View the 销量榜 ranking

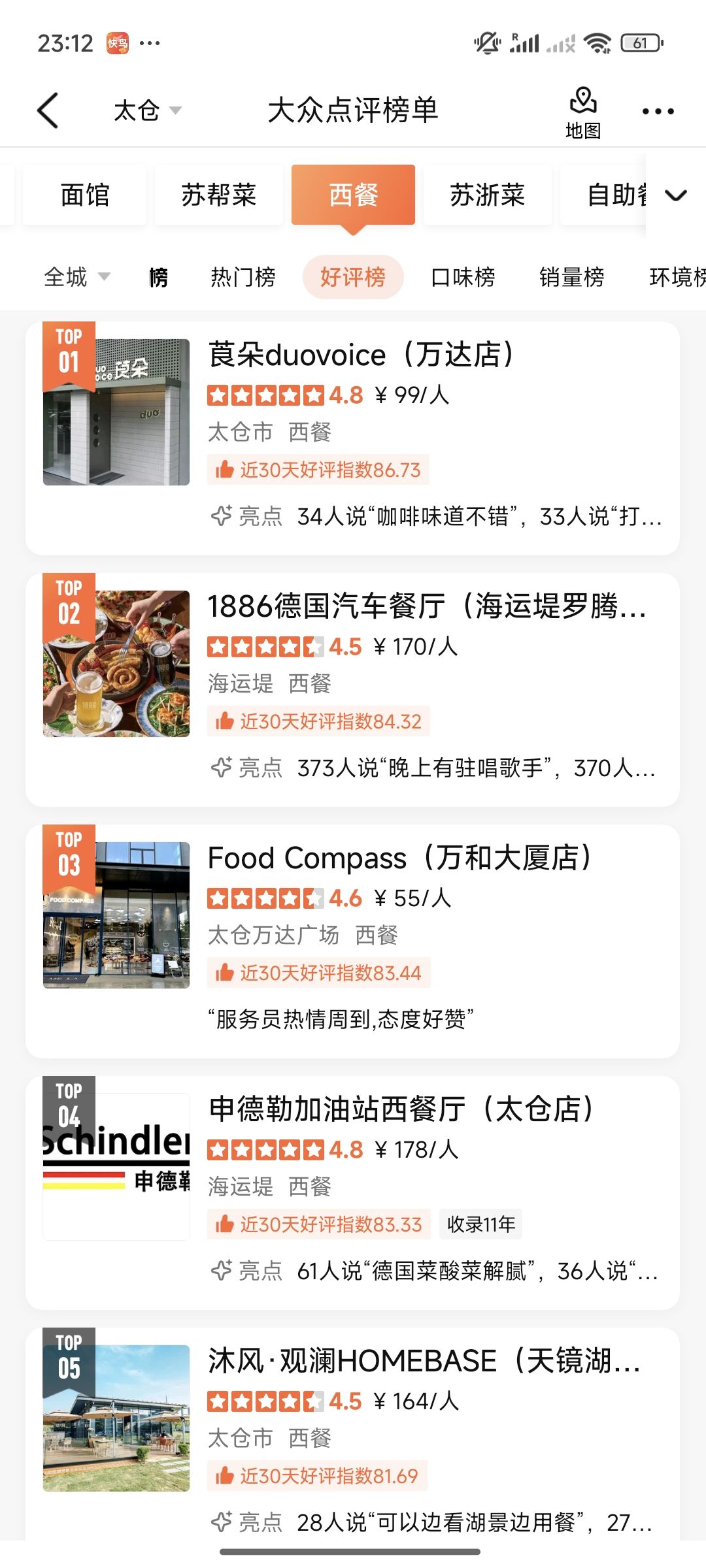(571, 277)
